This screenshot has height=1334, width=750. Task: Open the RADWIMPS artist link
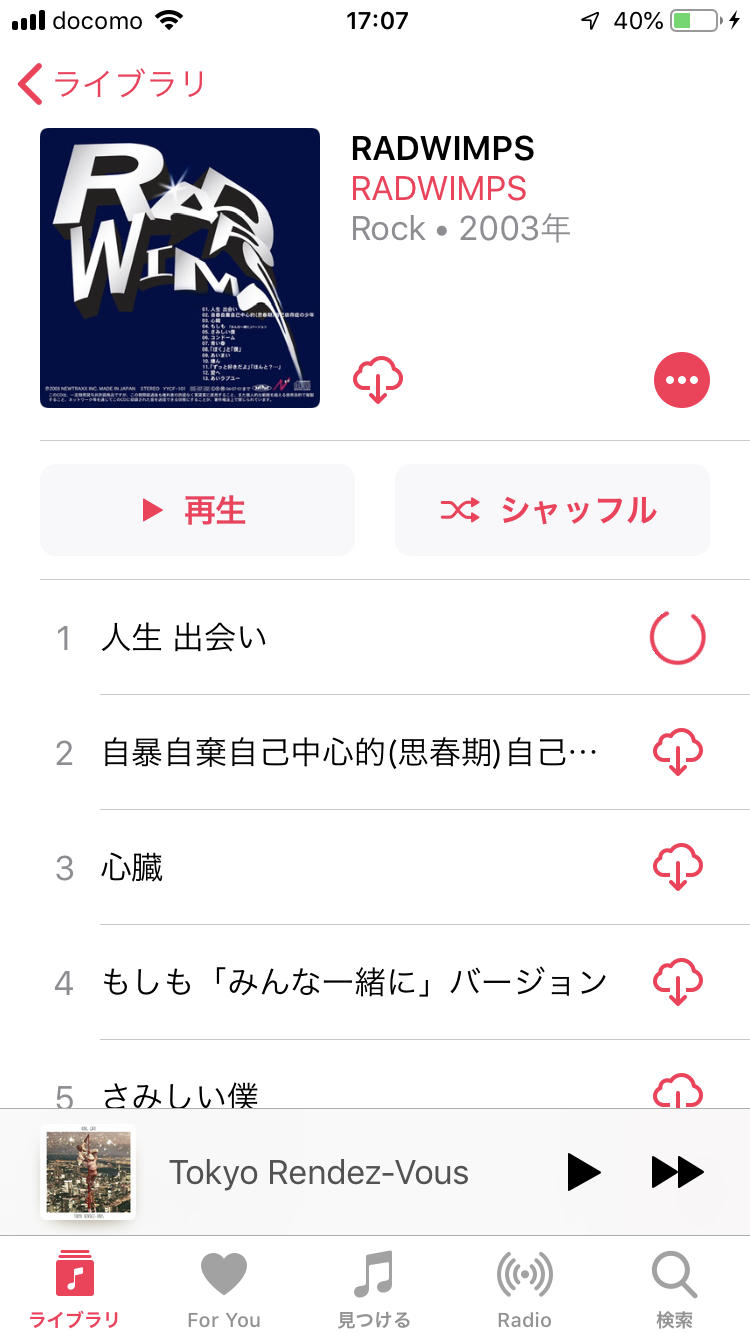pos(438,188)
